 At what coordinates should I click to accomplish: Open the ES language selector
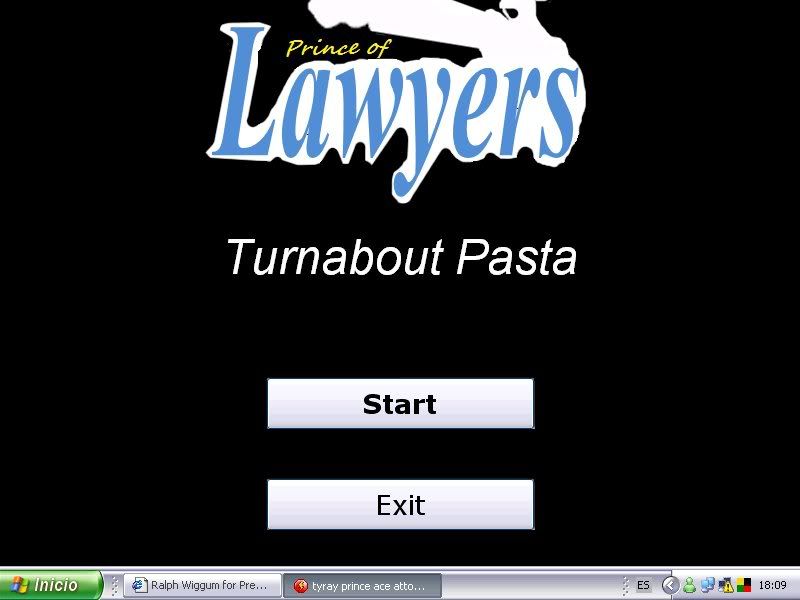(643, 586)
